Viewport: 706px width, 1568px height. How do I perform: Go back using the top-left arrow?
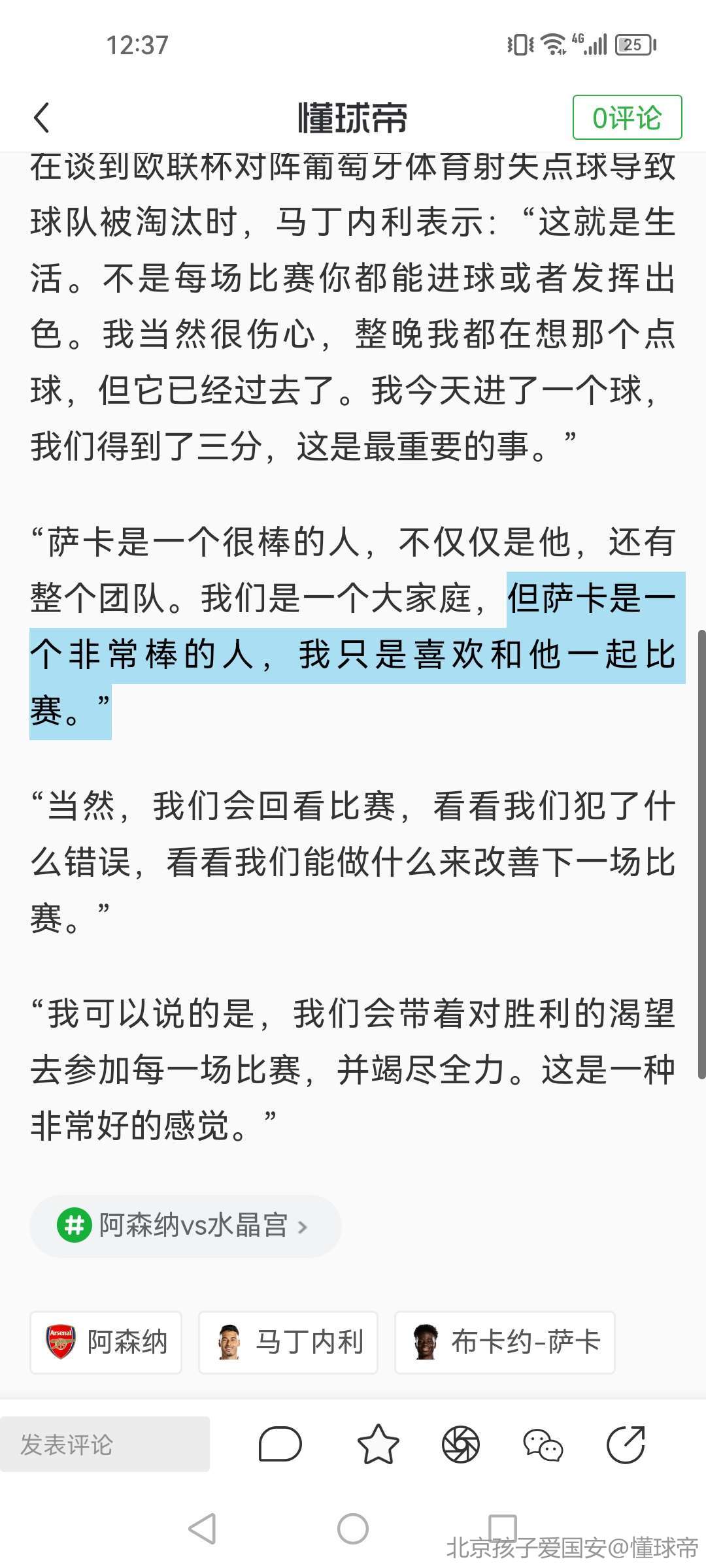(x=42, y=118)
